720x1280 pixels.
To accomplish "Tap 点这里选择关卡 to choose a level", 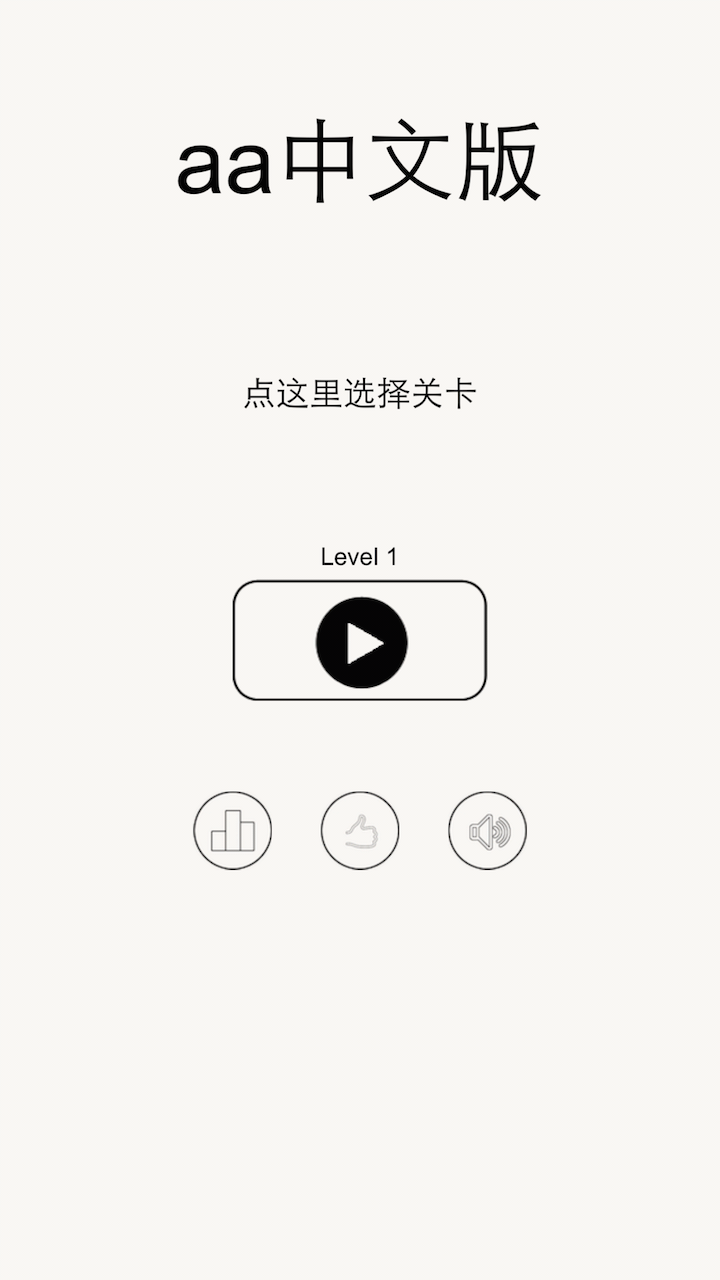I will click(x=359, y=393).
